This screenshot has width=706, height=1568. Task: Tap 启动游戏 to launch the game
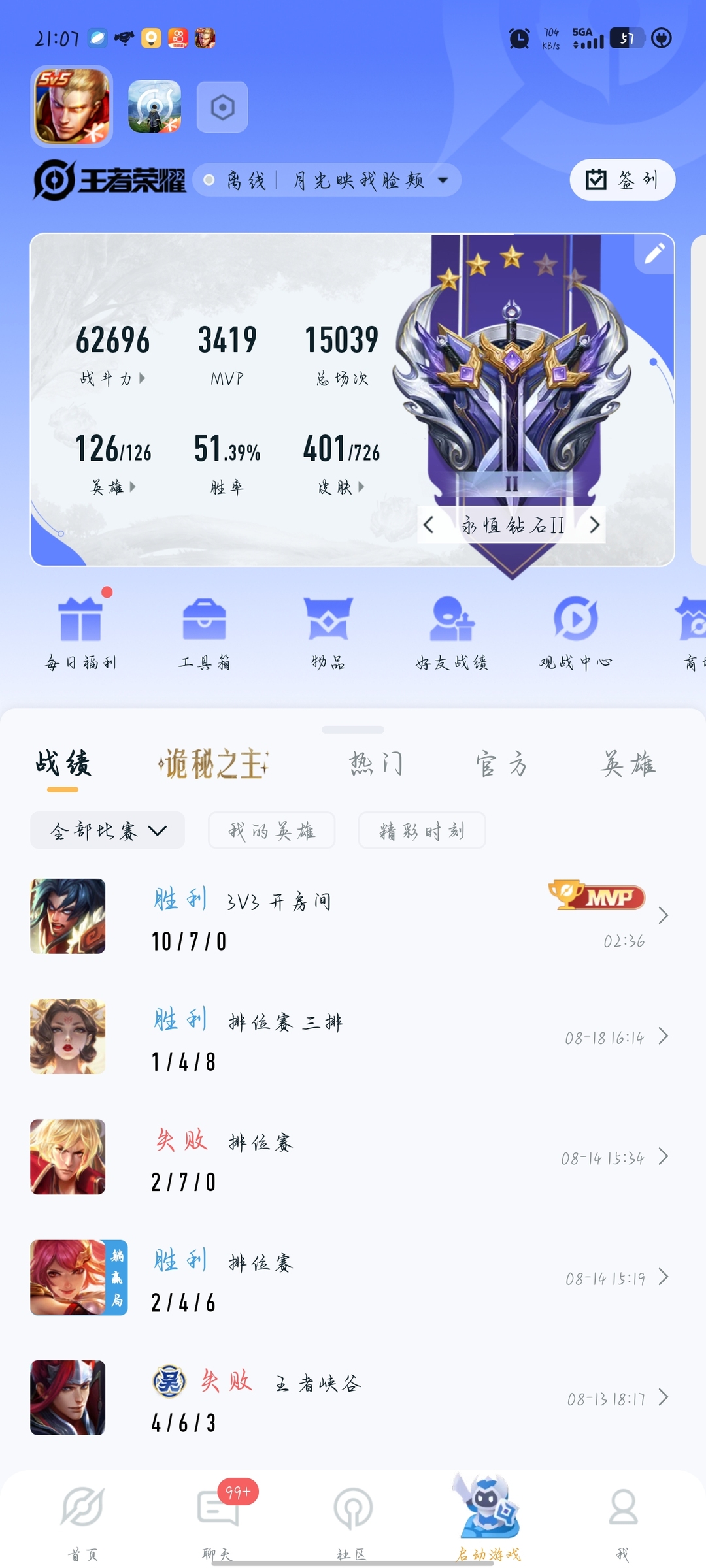488,1519
